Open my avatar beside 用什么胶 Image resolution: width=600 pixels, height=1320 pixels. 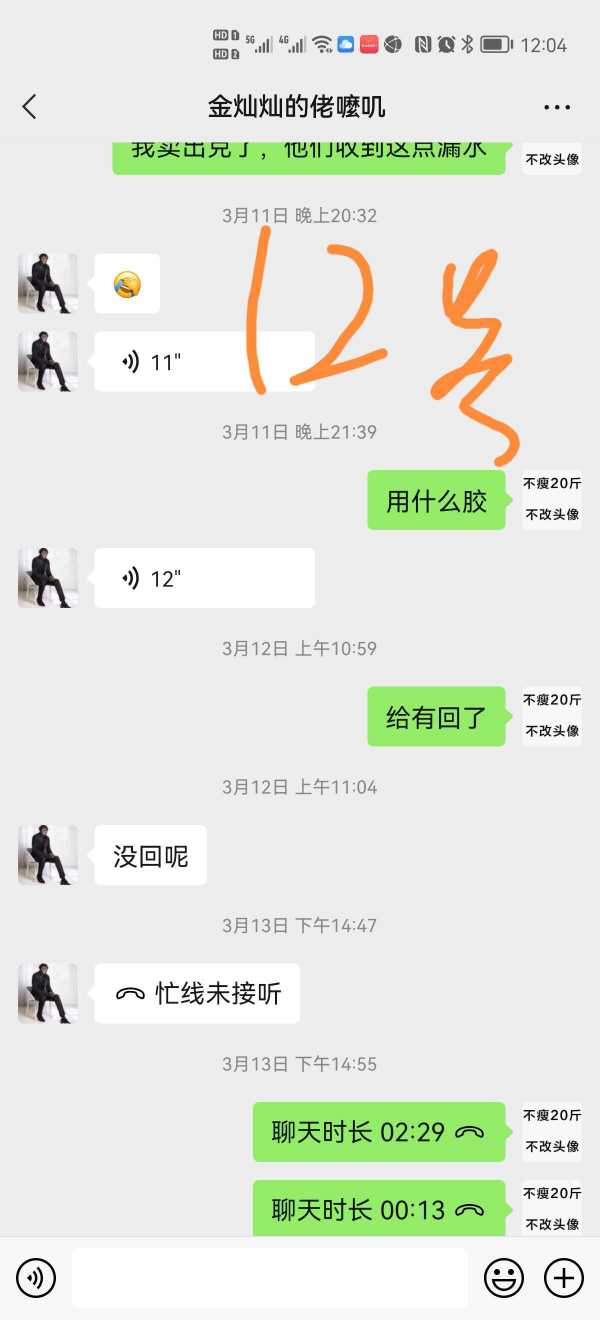[552, 499]
